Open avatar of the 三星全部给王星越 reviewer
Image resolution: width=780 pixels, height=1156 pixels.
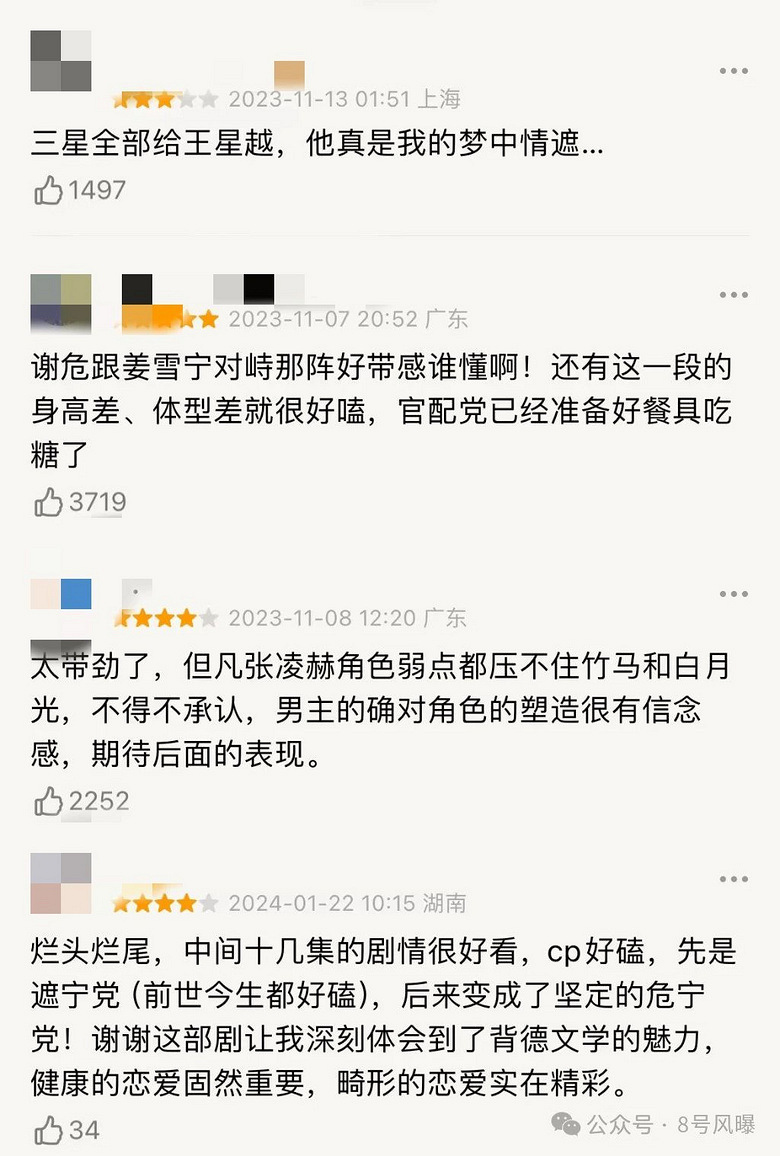pos(61,61)
